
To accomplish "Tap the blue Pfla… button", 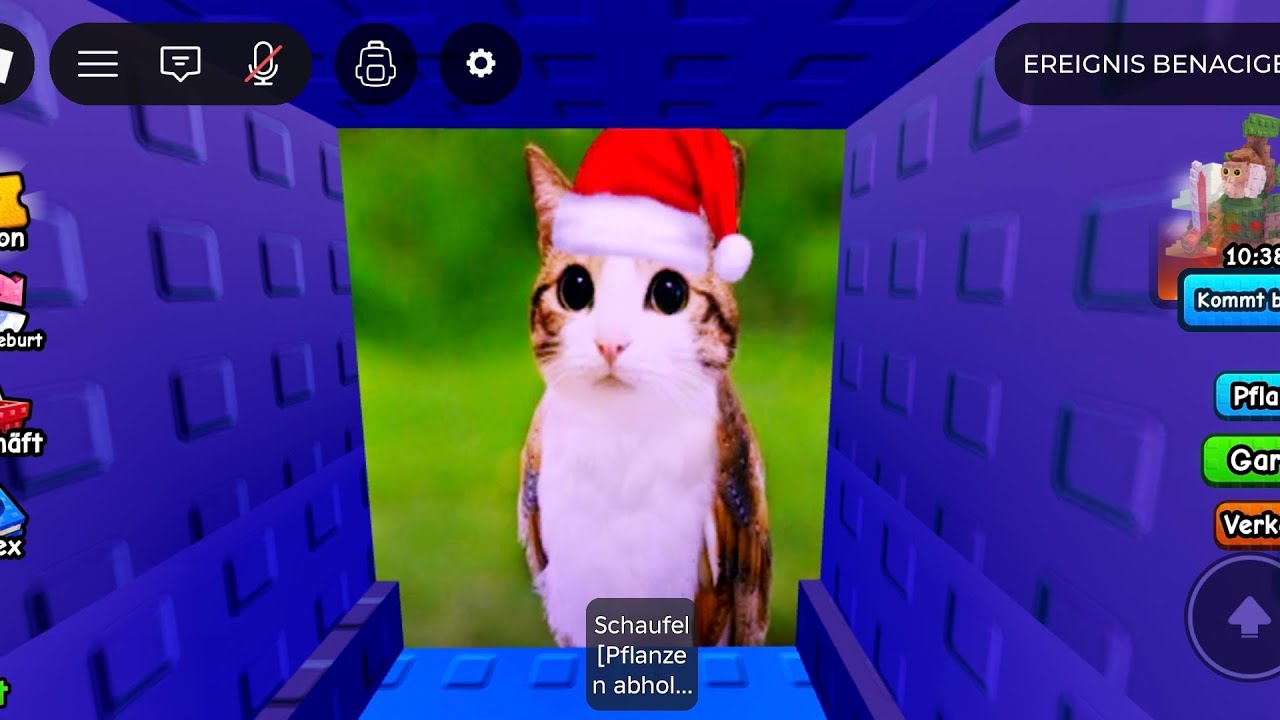I will 1250,396.
